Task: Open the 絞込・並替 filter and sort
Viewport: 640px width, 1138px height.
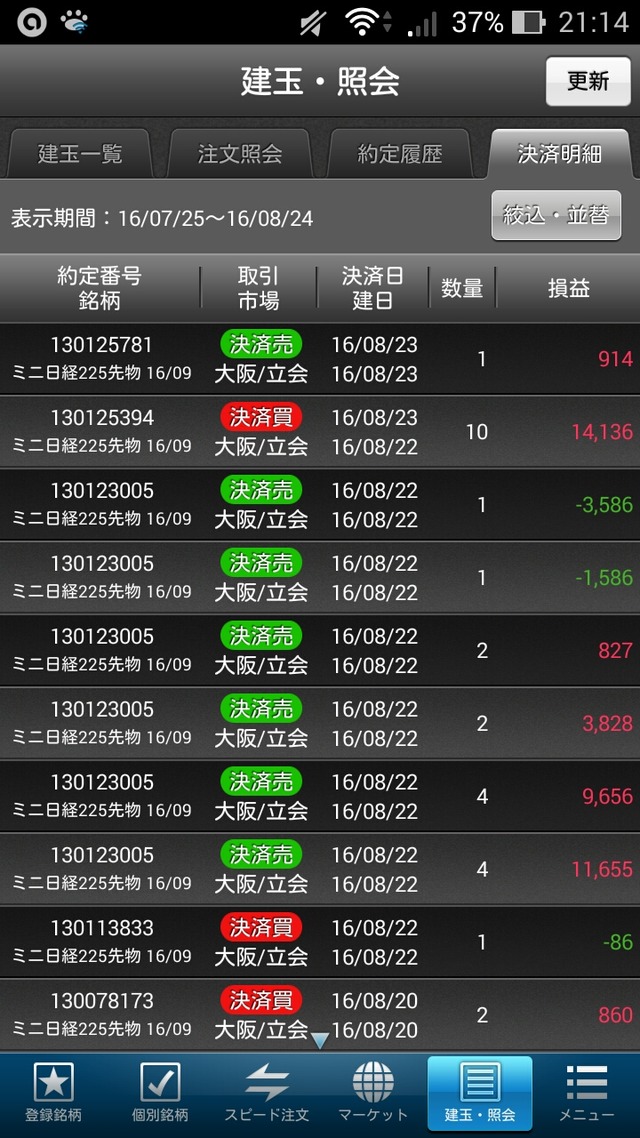Action: pos(555,215)
